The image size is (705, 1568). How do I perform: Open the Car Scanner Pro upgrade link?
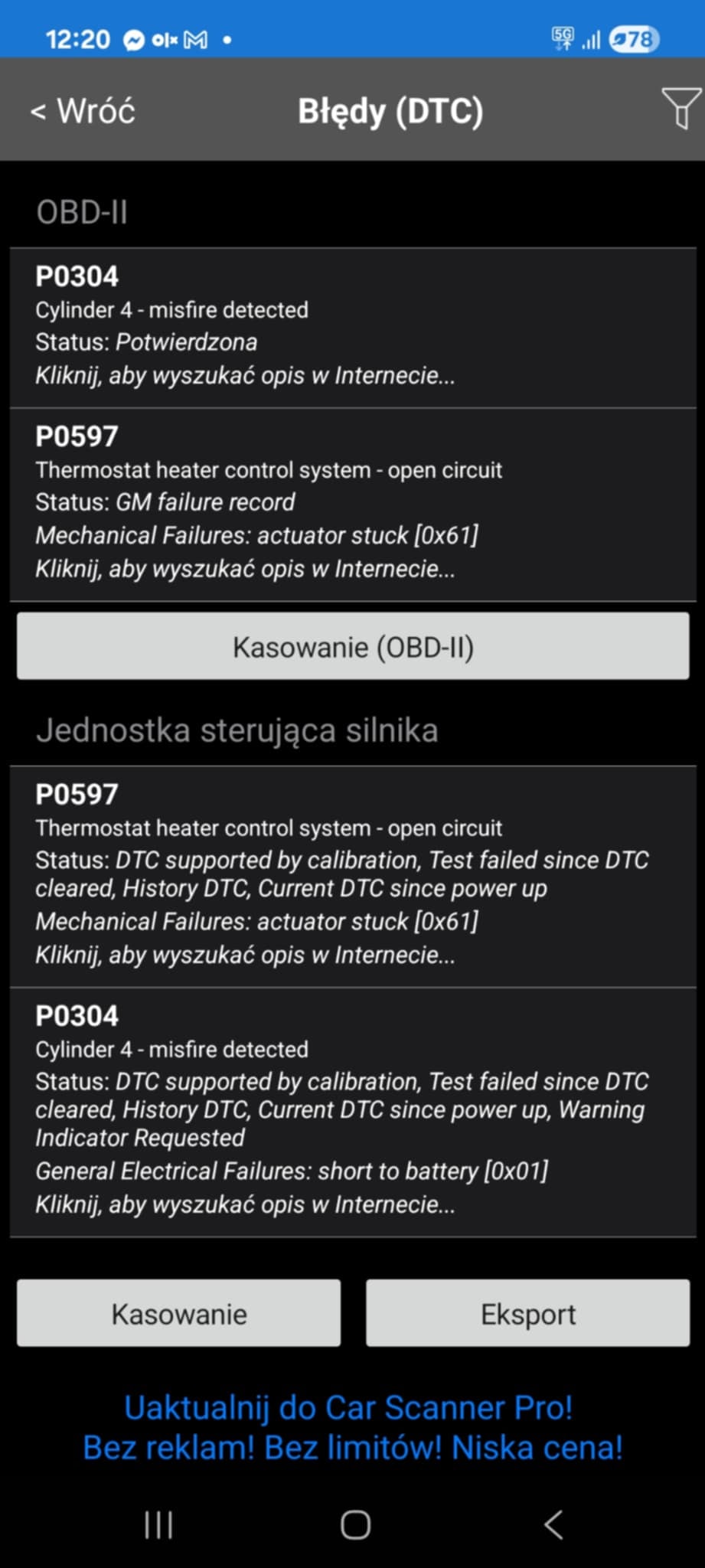pyautogui.click(x=352, y=1427)
